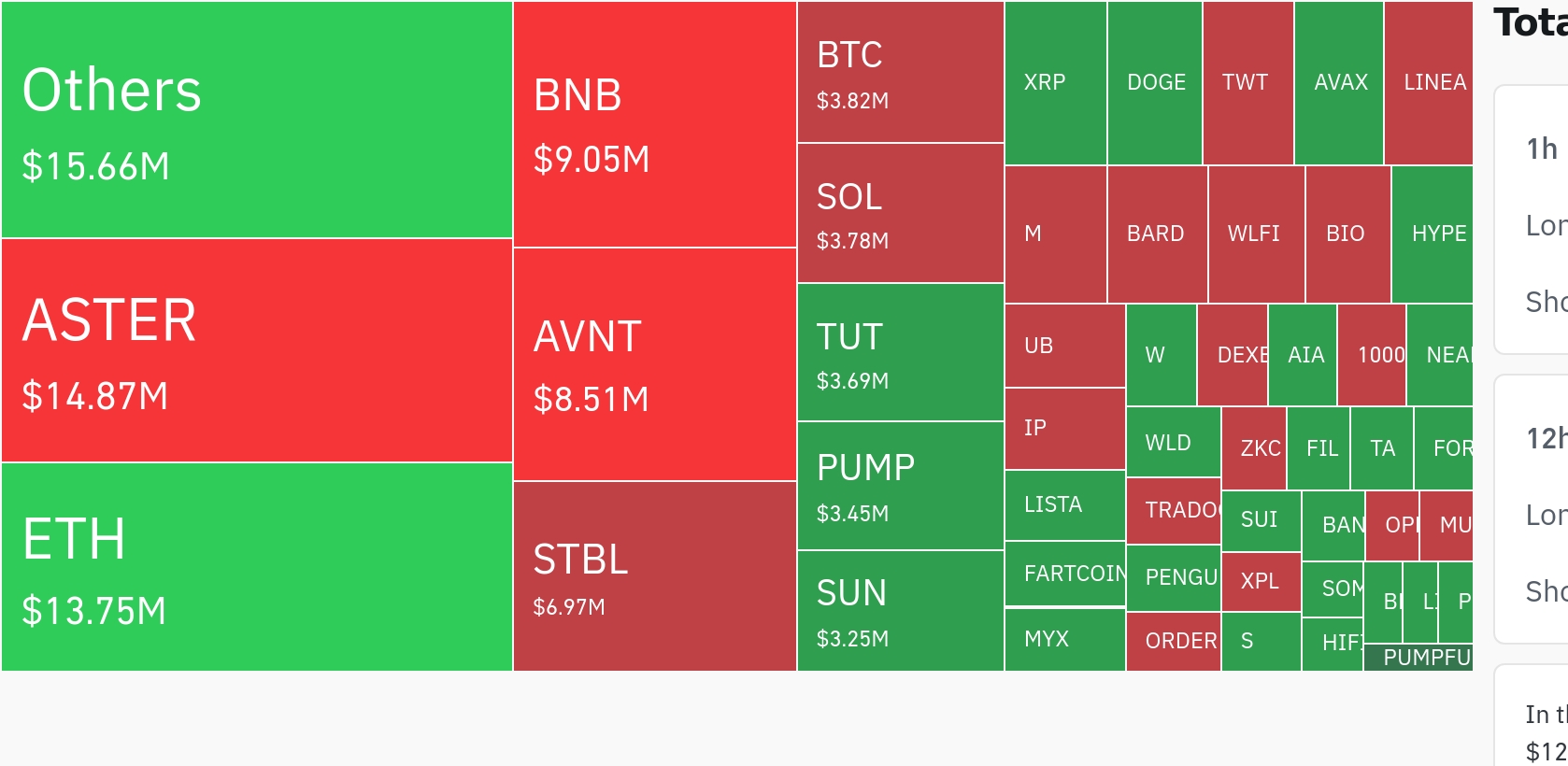Open the BNB tile
Screen dimensions: 1568x766
tap(654, 124)
